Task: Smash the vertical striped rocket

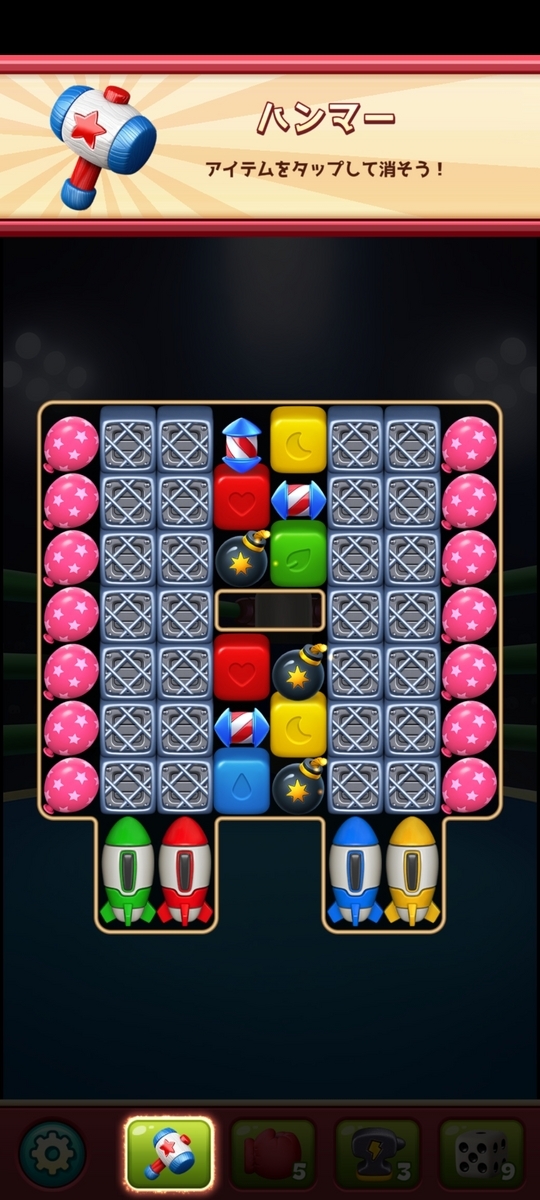Action: click(x=241, y=444)
